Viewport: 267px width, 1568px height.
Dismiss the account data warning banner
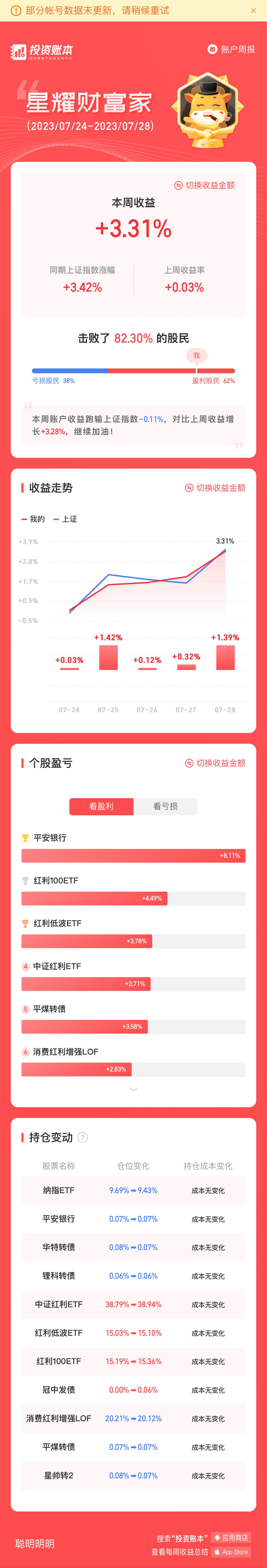(x=253, y=11)
